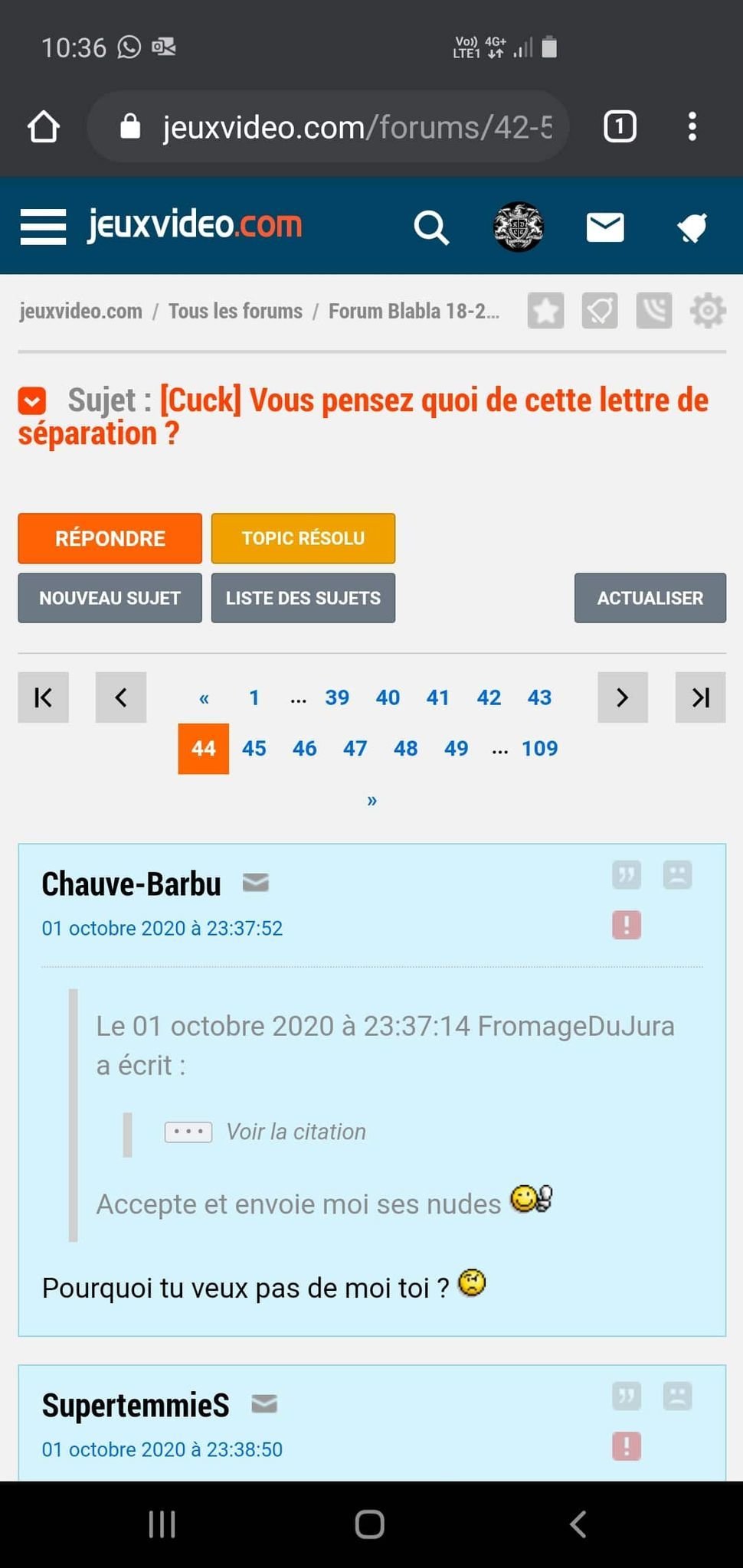Open browser tabs switcher

[x=620, y=126]
